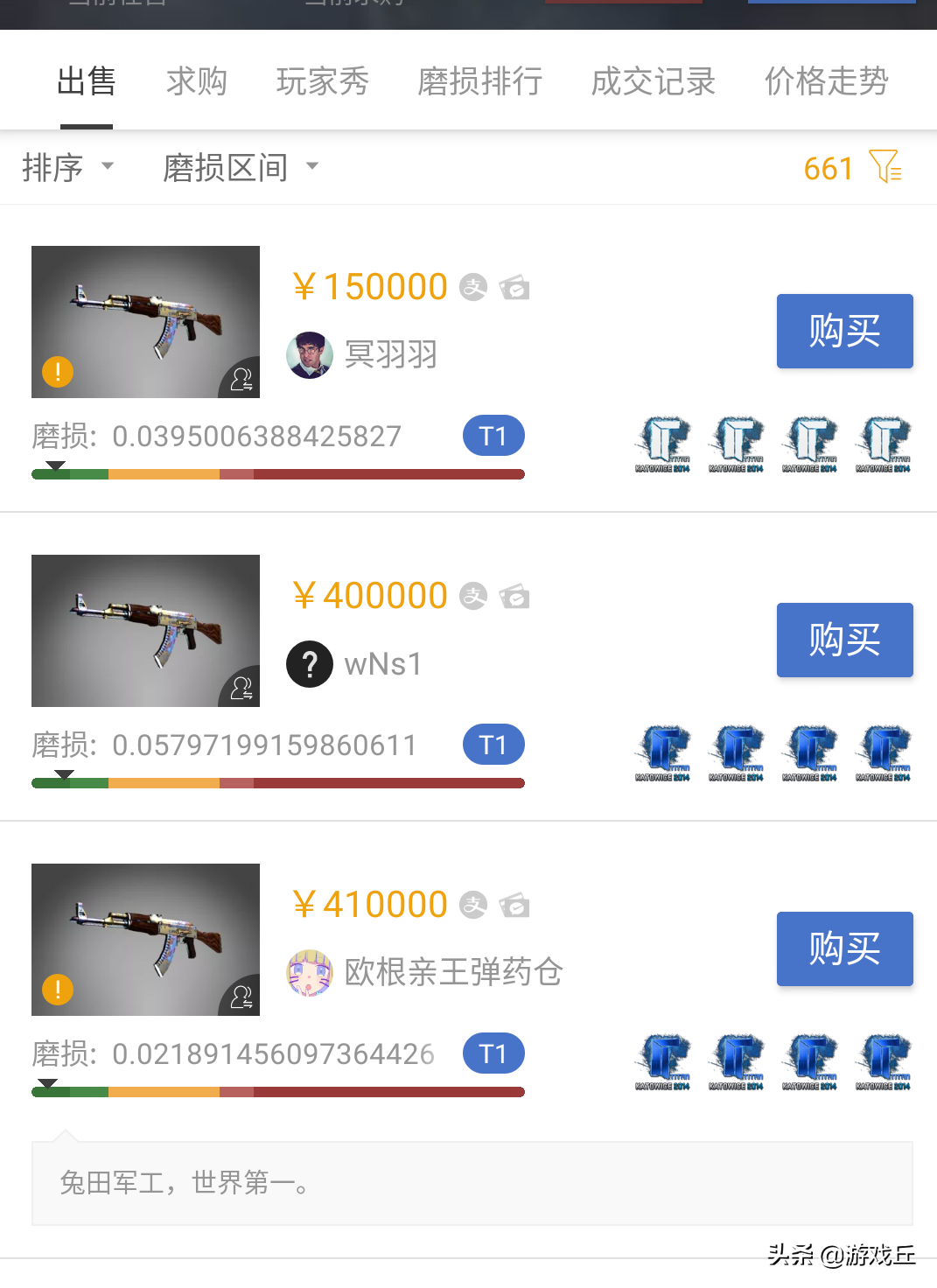Open the filter panel via funnel icon
This screenshot has width=937, height=1288.
coord(885,167)
